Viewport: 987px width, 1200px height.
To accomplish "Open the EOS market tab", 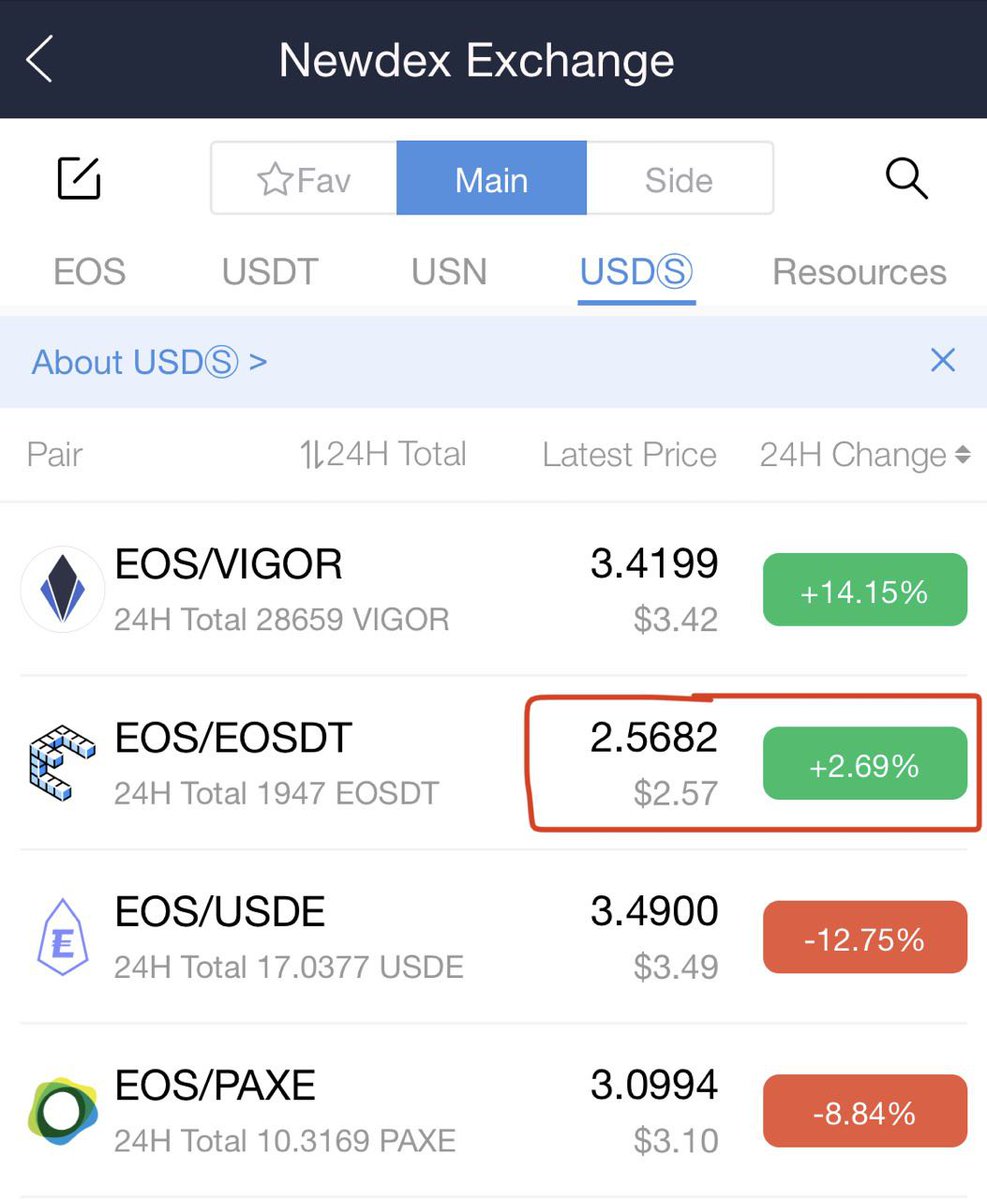I will [89, 272].
